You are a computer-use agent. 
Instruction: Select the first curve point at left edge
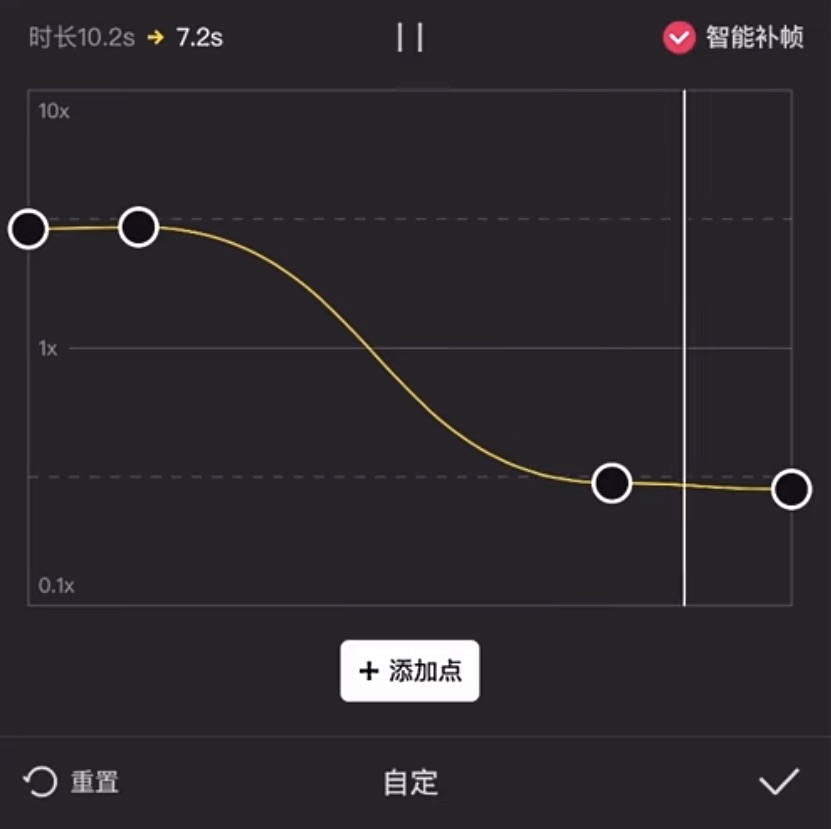28,229
